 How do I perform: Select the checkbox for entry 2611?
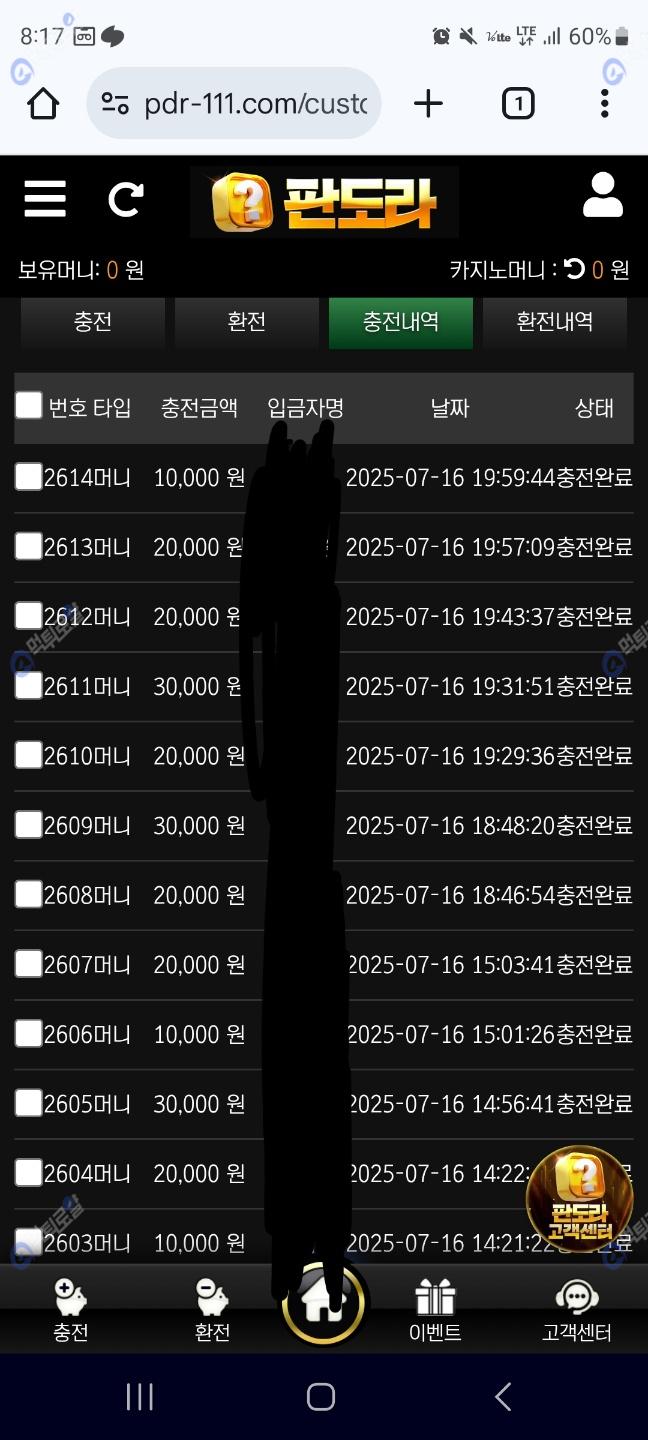pyautogui.click(x=29, y=686)
